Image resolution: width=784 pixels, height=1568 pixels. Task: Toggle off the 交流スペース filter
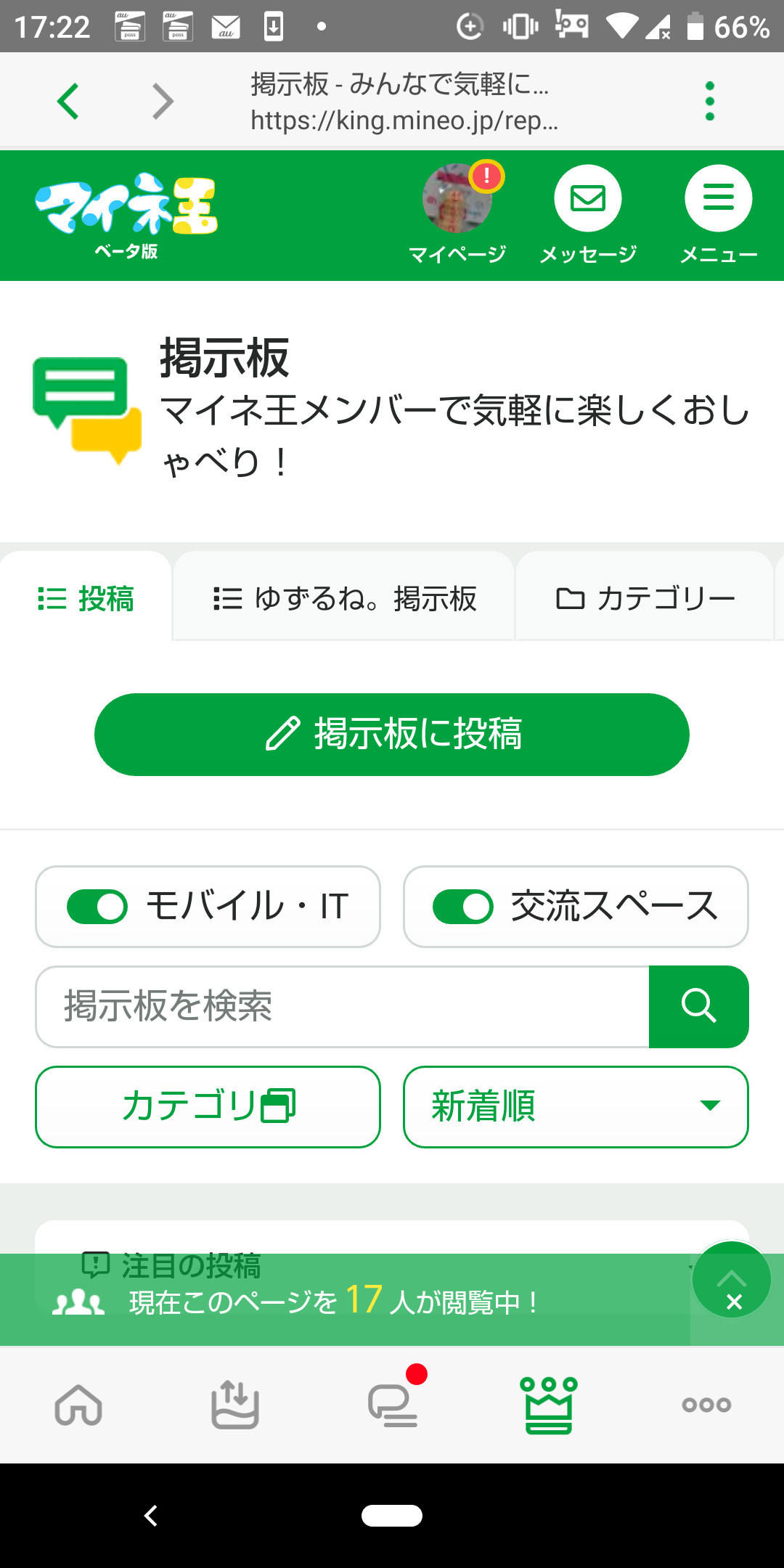(x=463, y=907)
